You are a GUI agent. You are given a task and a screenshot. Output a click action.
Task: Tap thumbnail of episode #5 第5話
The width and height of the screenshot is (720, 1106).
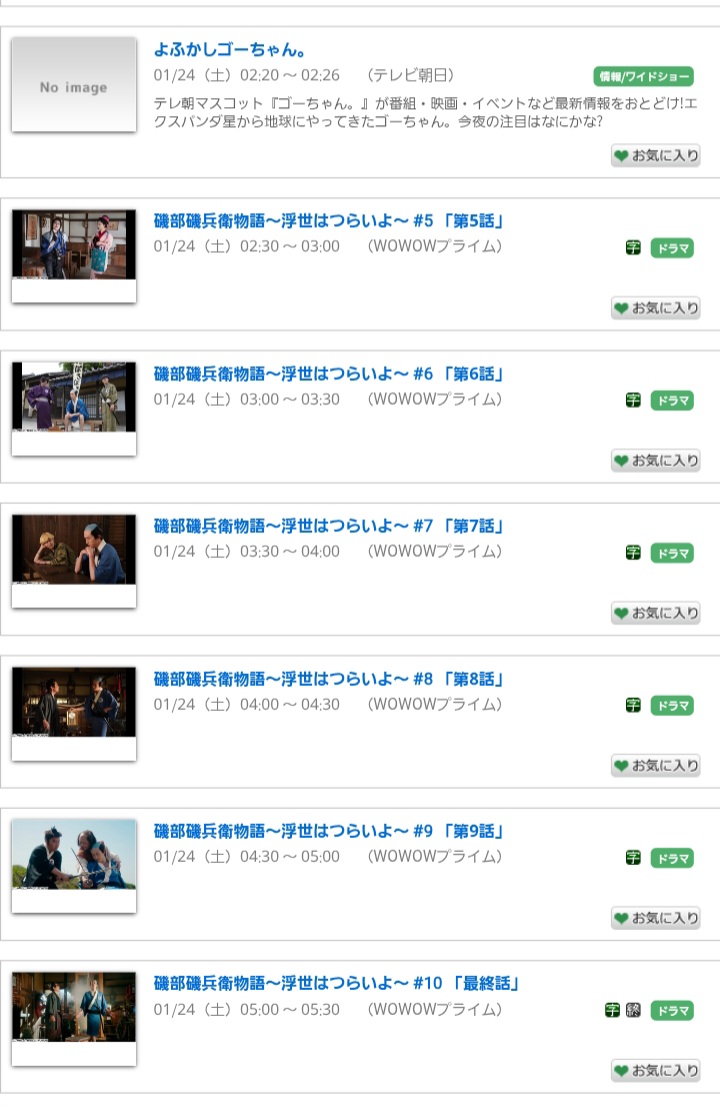pos(74,246)
